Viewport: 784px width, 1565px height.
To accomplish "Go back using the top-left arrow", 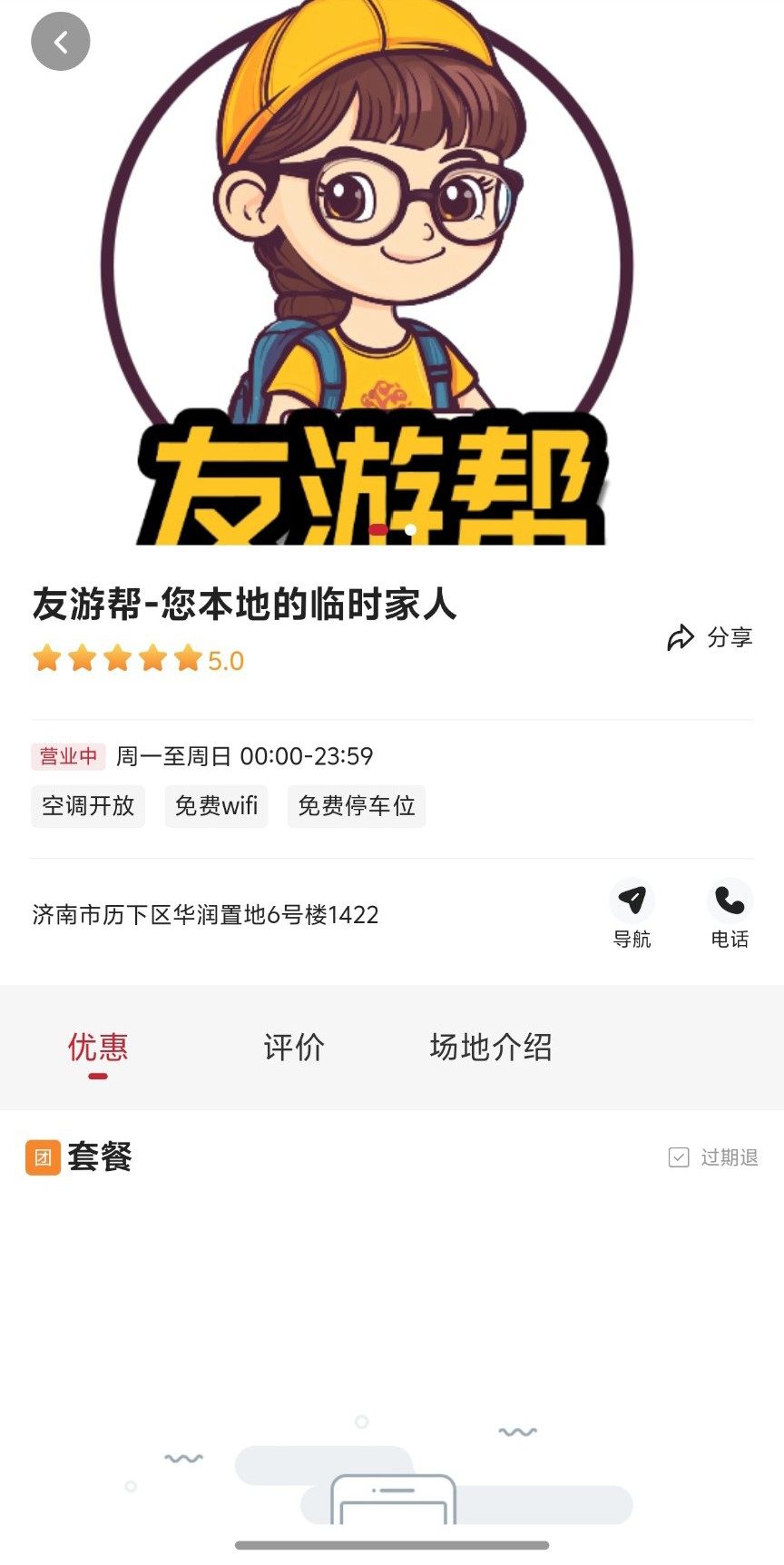I will (x=61, y=42).
